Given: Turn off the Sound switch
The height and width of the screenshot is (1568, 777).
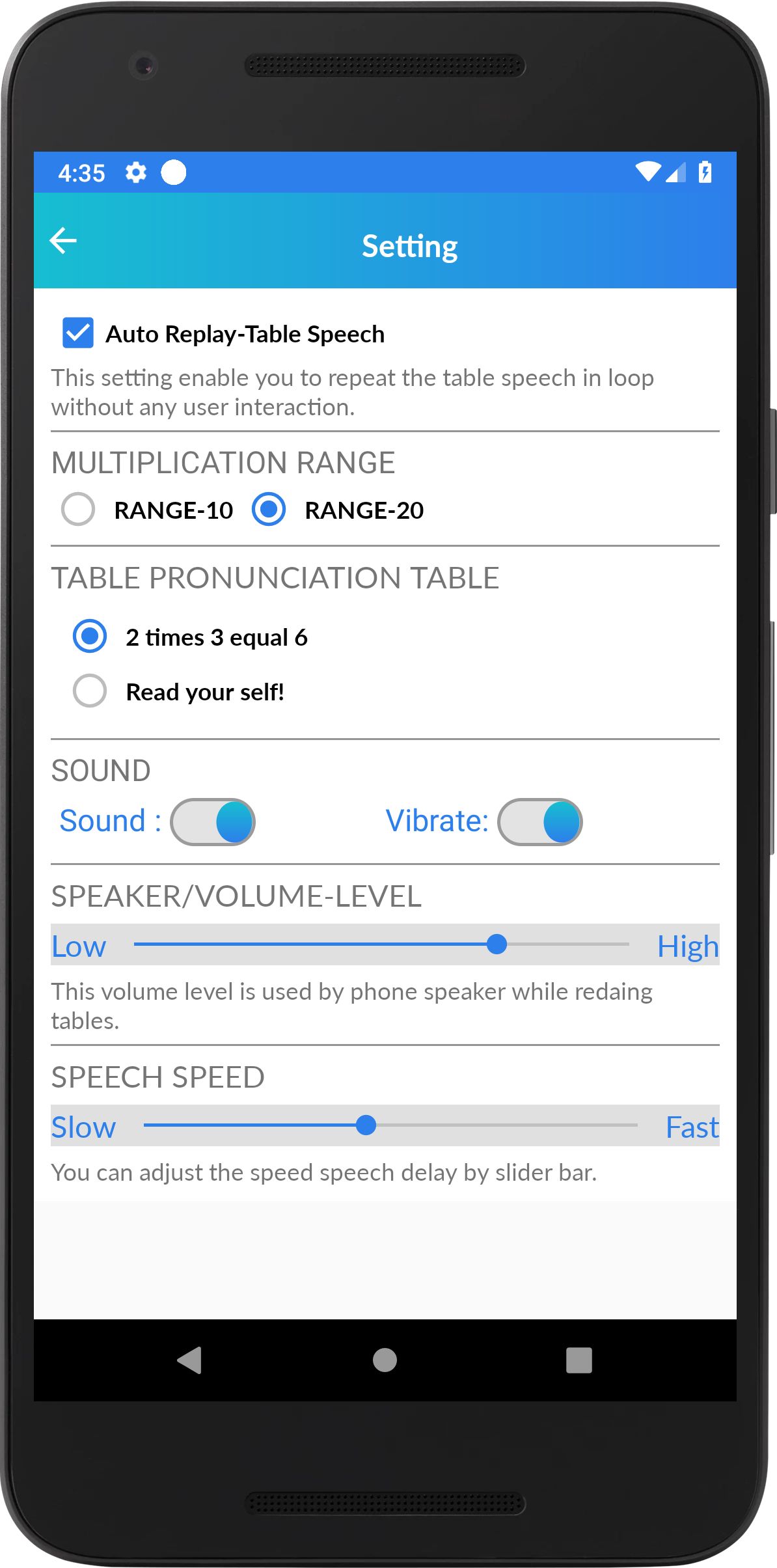Looking at the screenshot, I should click(x=213, y=821).
